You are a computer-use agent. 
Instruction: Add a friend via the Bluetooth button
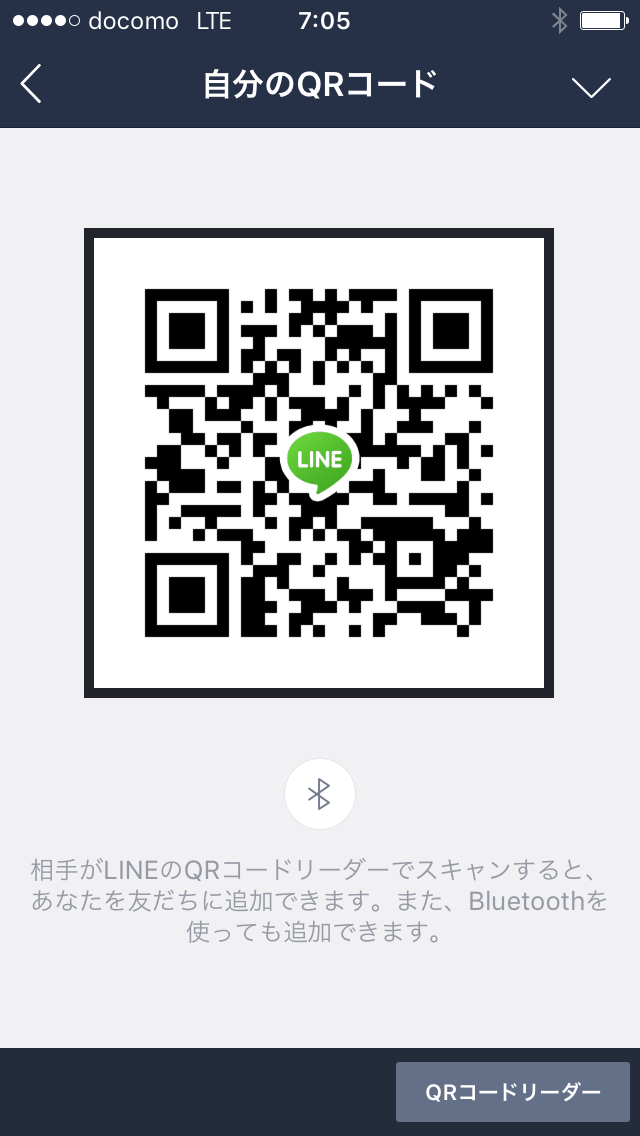319,794
